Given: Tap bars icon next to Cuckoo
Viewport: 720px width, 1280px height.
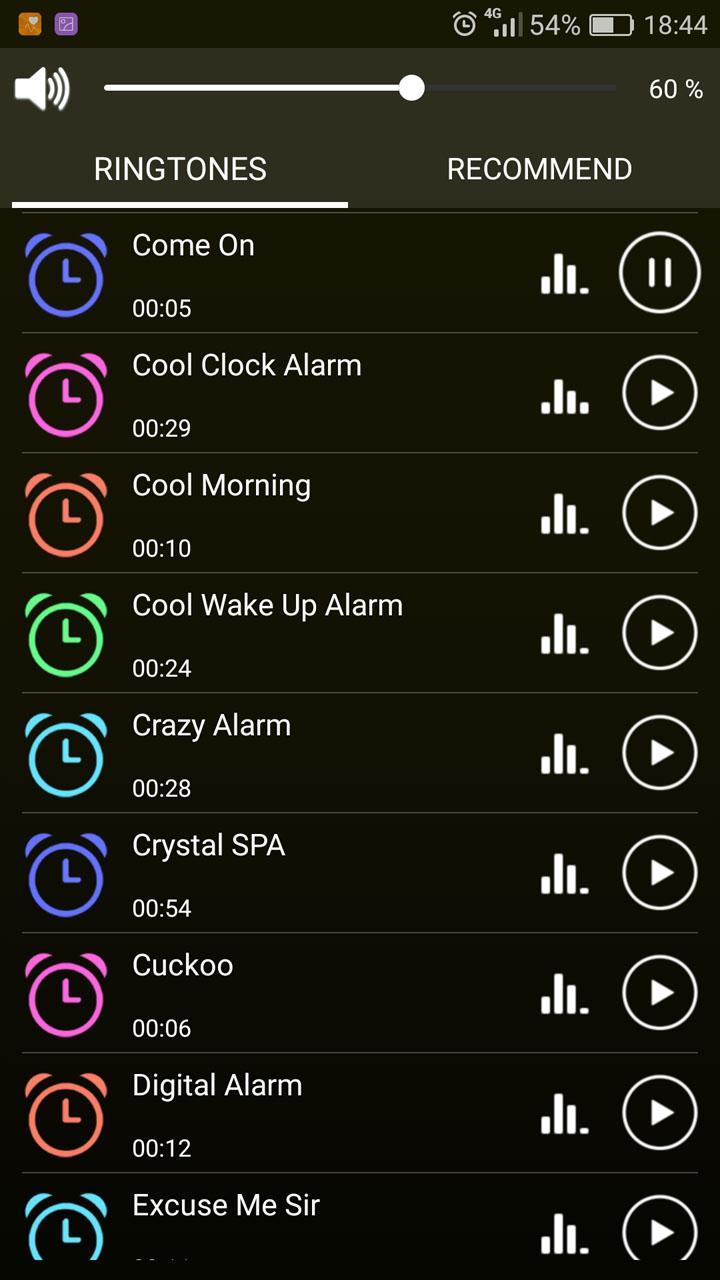Looking at the screenshot, I should [x=565, y=993].
